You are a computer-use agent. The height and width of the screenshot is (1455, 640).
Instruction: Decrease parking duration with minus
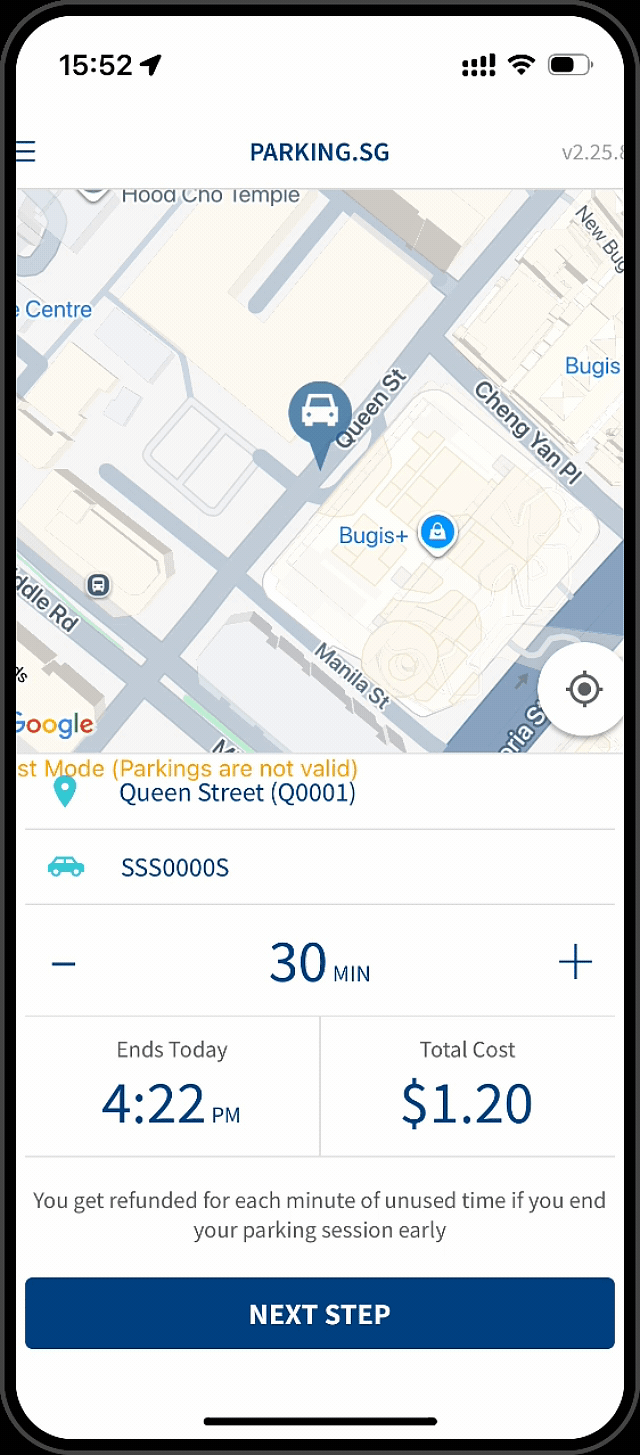point(64,962)
